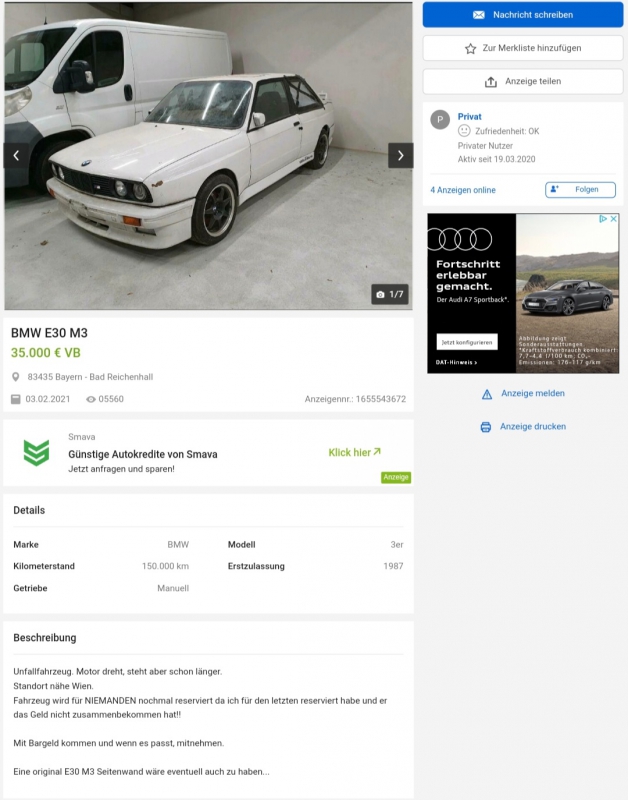Open the DAT-Hinweis link in the ad
The width and height of the screenshot is (628, 800).
click(456, 362)
